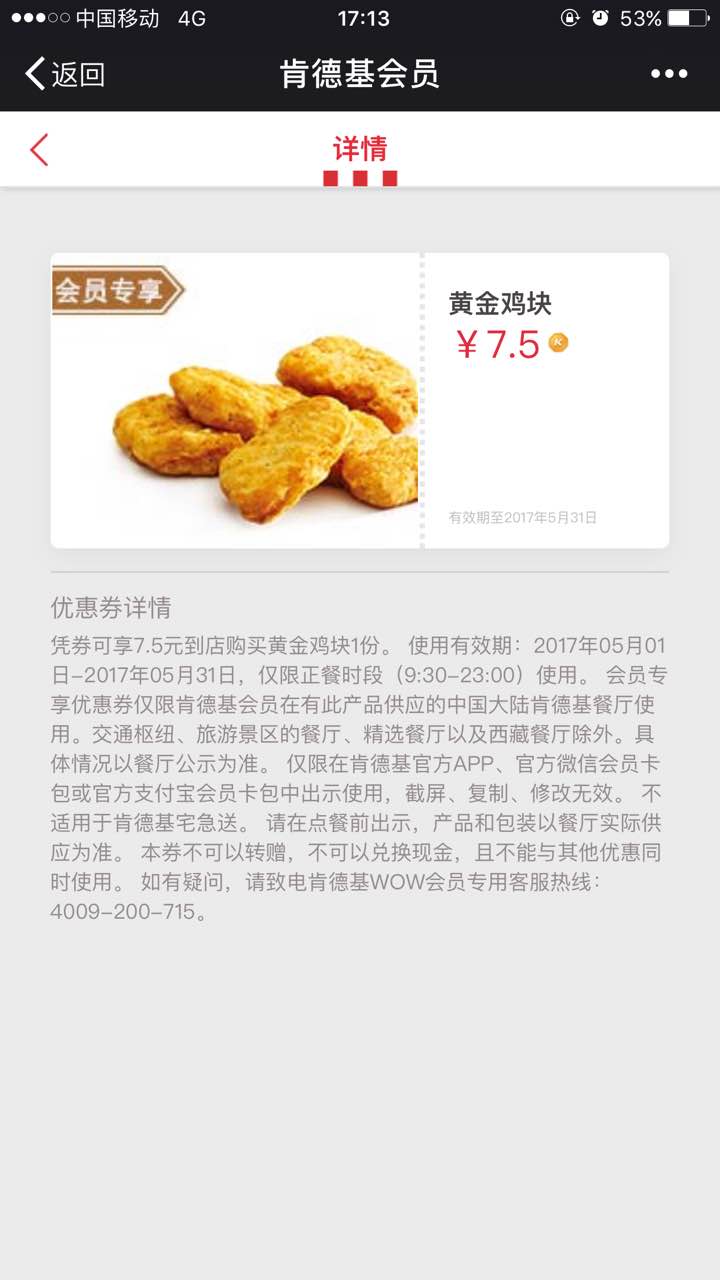Tap the red back arrow beside 详情
Viewport: 720px width, 1280px height.
(x=39, y=150)
